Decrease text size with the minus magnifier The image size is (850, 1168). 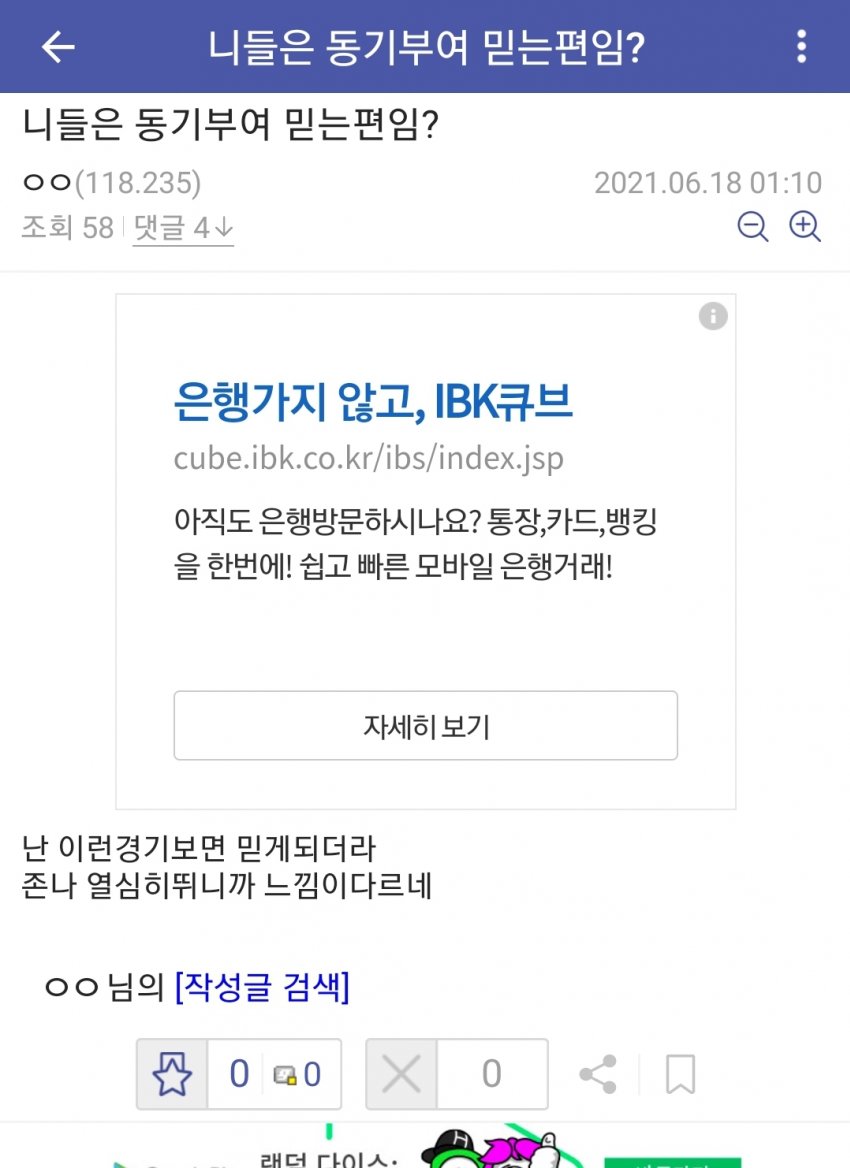pyautogui.click(x=753, y=227)
